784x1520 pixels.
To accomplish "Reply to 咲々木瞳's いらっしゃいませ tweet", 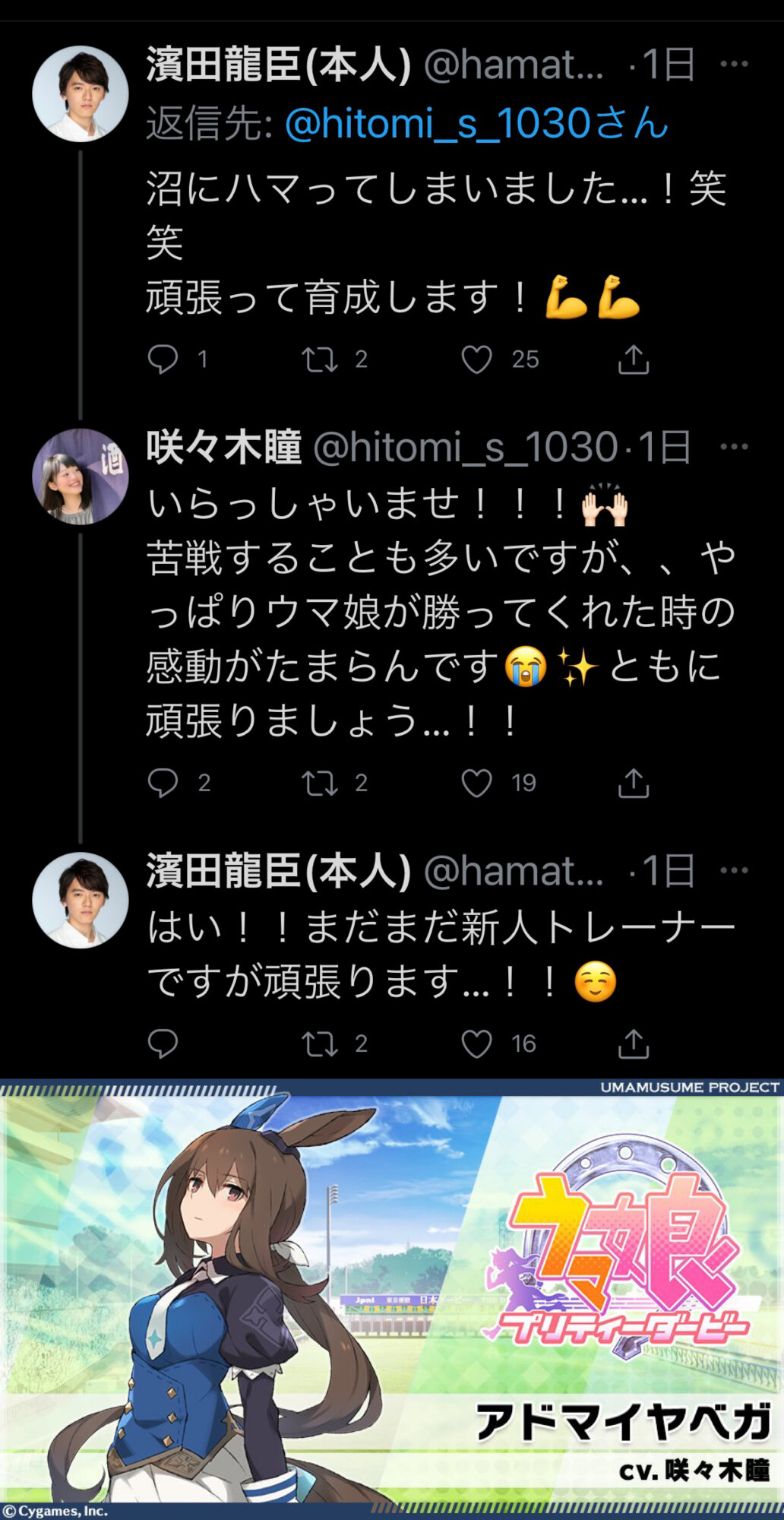I will coord(163,783).
